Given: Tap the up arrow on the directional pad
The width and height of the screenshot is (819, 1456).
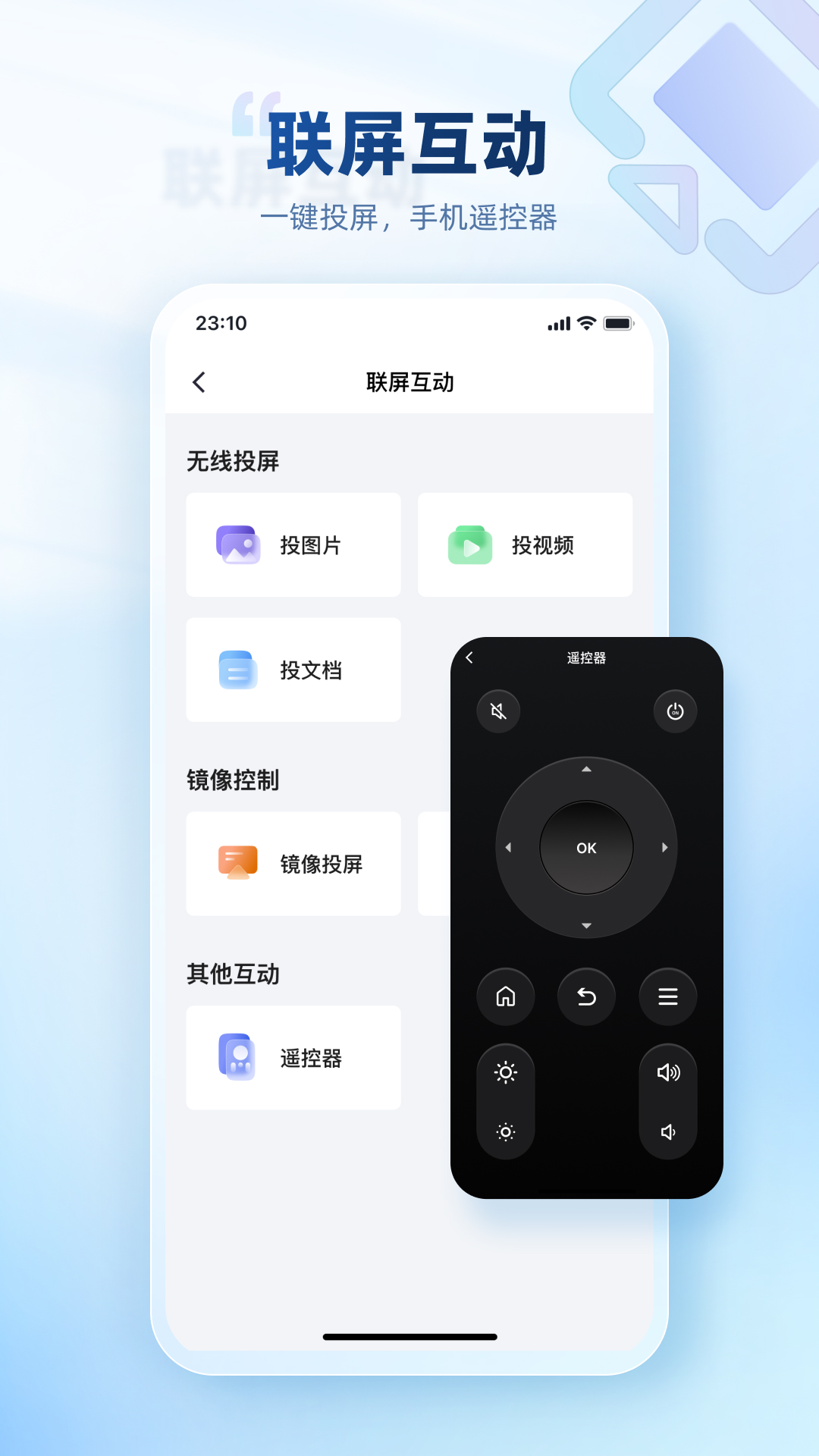Looking at the screenshot, I should (x=585, y=770).
